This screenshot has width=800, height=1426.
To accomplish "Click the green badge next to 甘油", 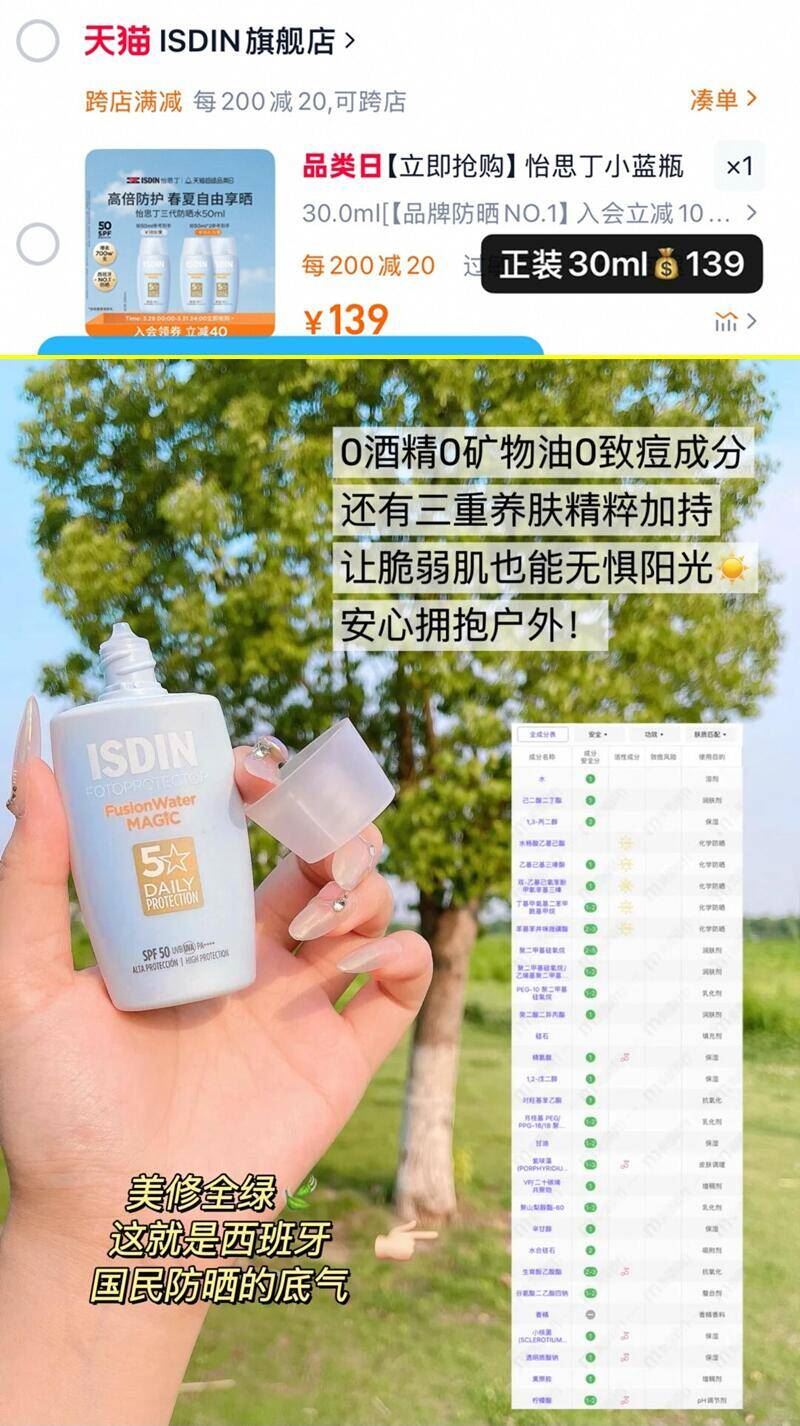I will (590, 1143).
